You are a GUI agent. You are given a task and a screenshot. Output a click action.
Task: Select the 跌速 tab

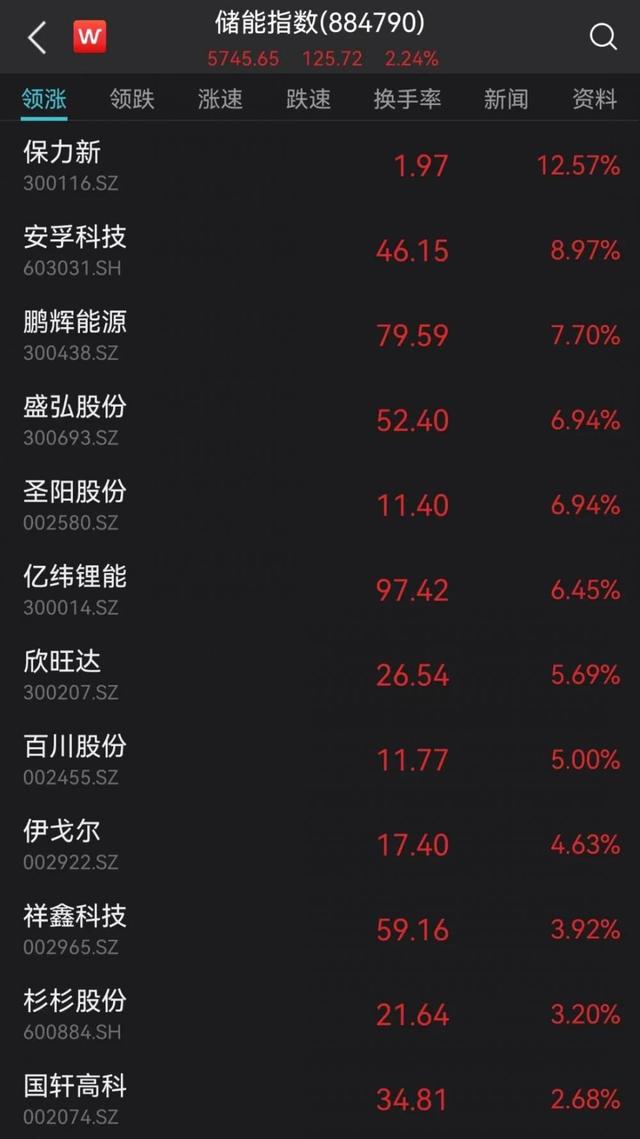coord(309,99)
